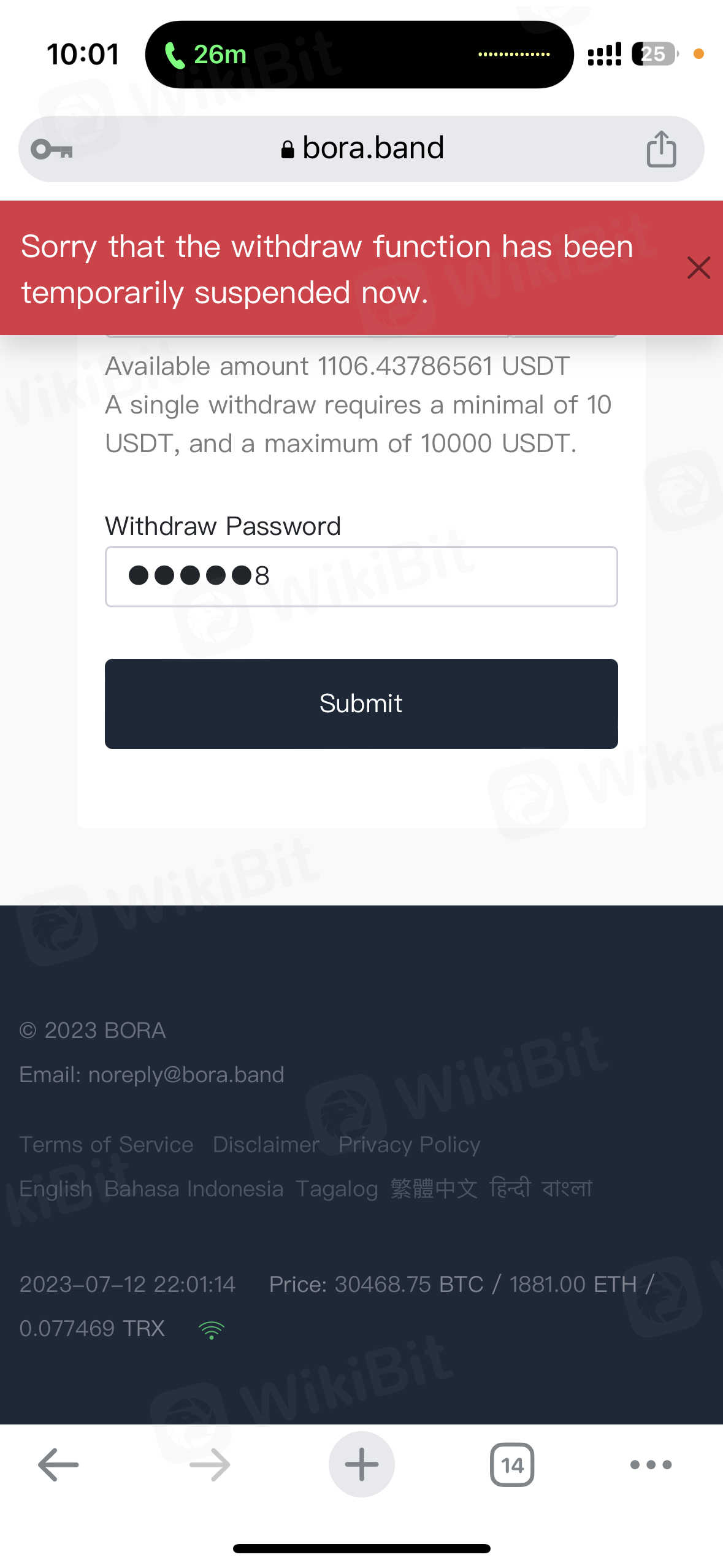Screen dimensions: 723x1568
Task: View the Privacy Policy
Action: coord(409,1145)
